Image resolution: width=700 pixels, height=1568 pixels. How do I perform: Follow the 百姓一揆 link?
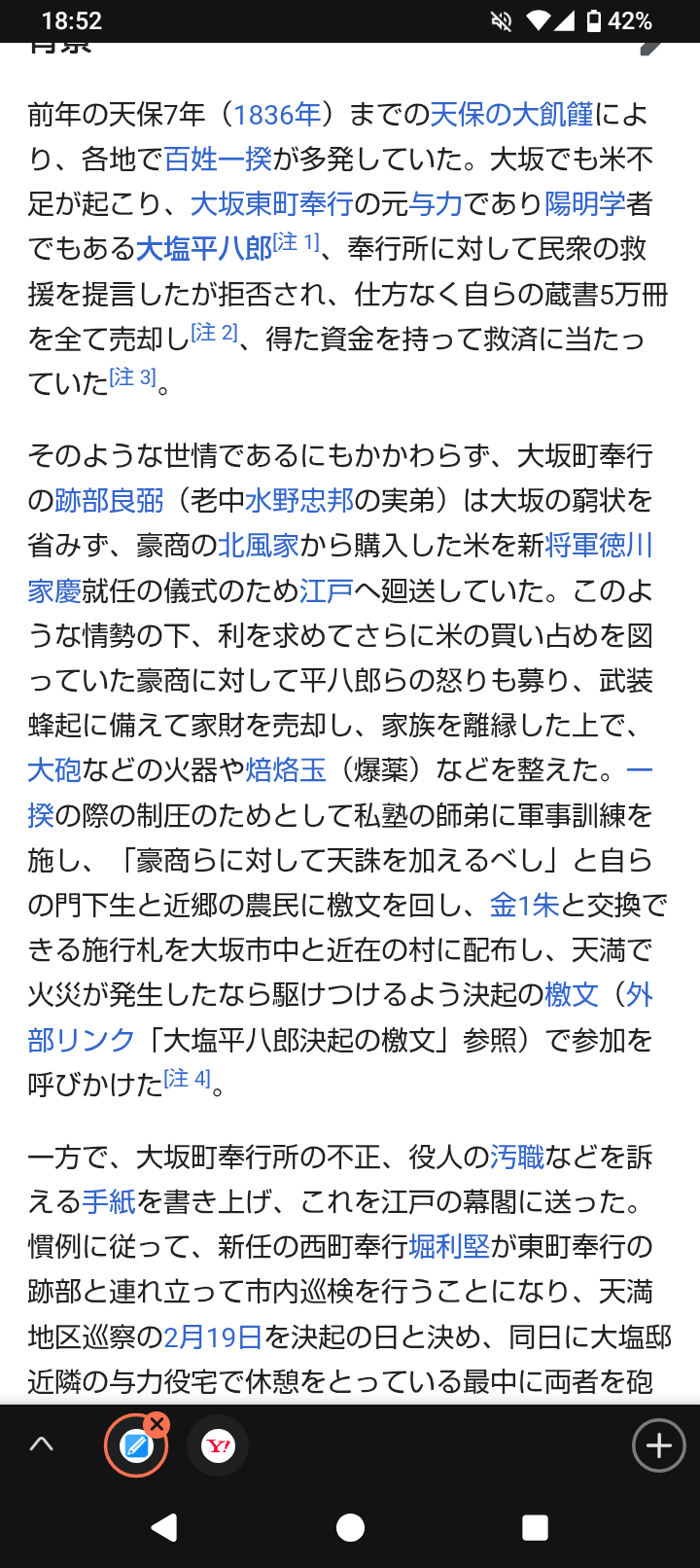218,160
